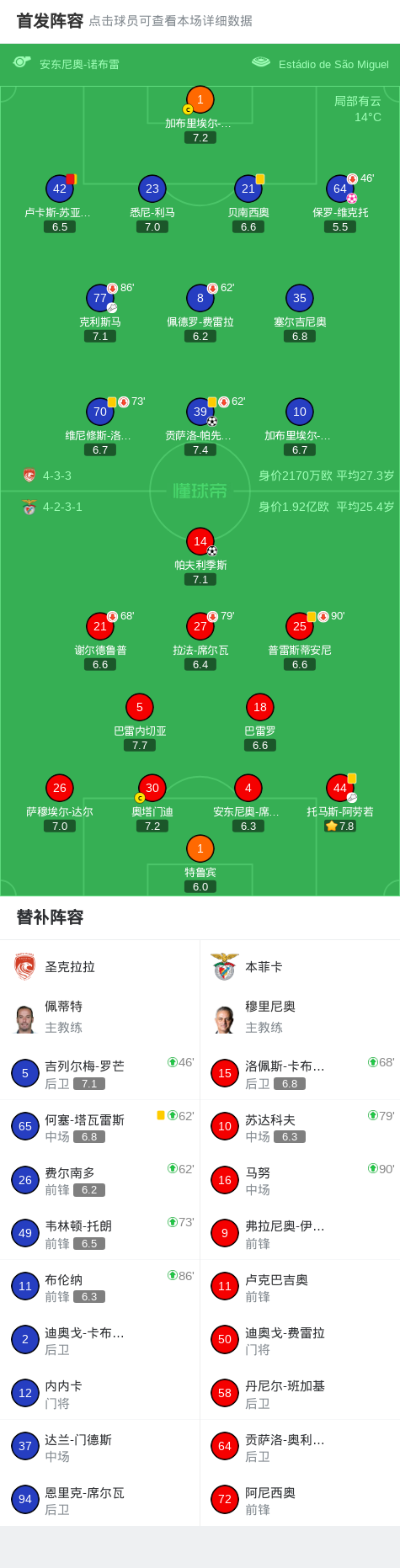Tap player 21 贝南西奥

click(x=248, y=204)
